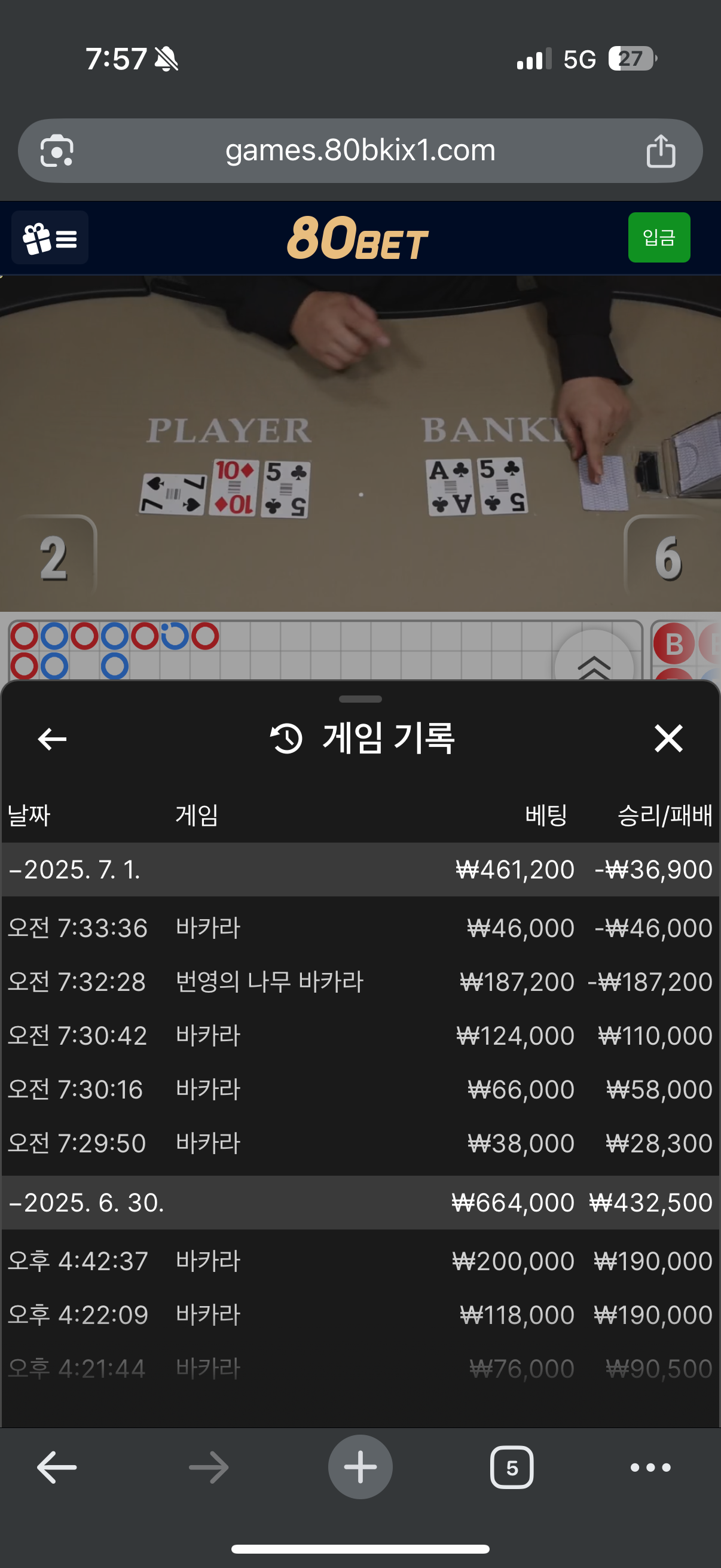
Task: Open the 오후 4:22:09 바카라 record
Action: click(x=360, y=1315)
